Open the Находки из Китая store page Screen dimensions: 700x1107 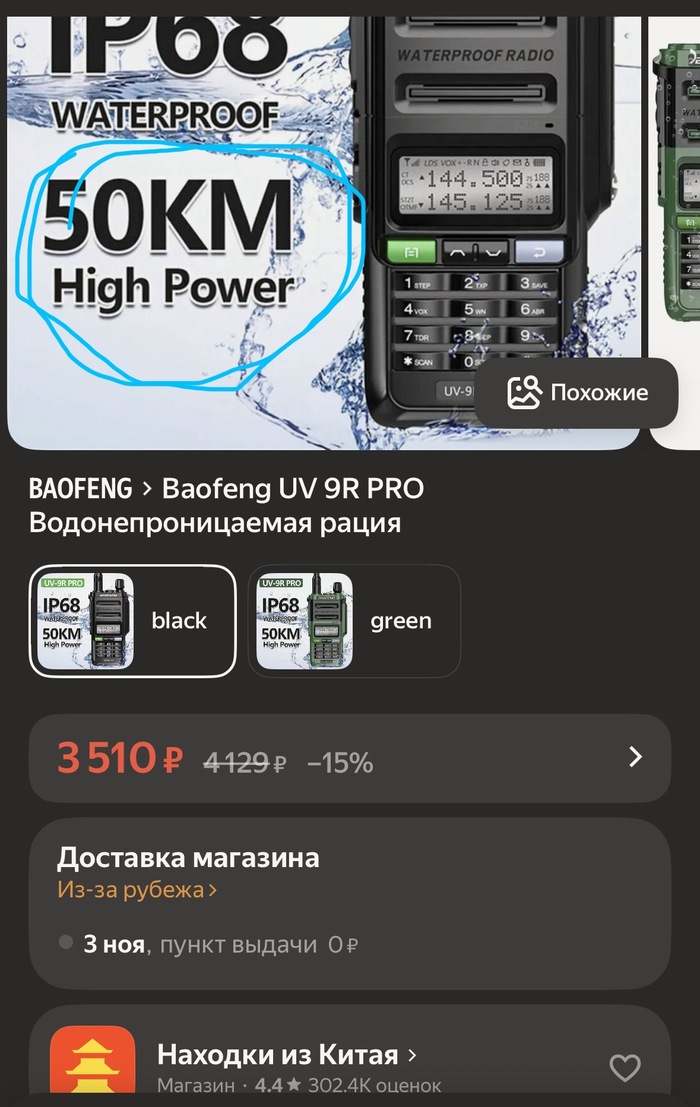point(286,1054)
